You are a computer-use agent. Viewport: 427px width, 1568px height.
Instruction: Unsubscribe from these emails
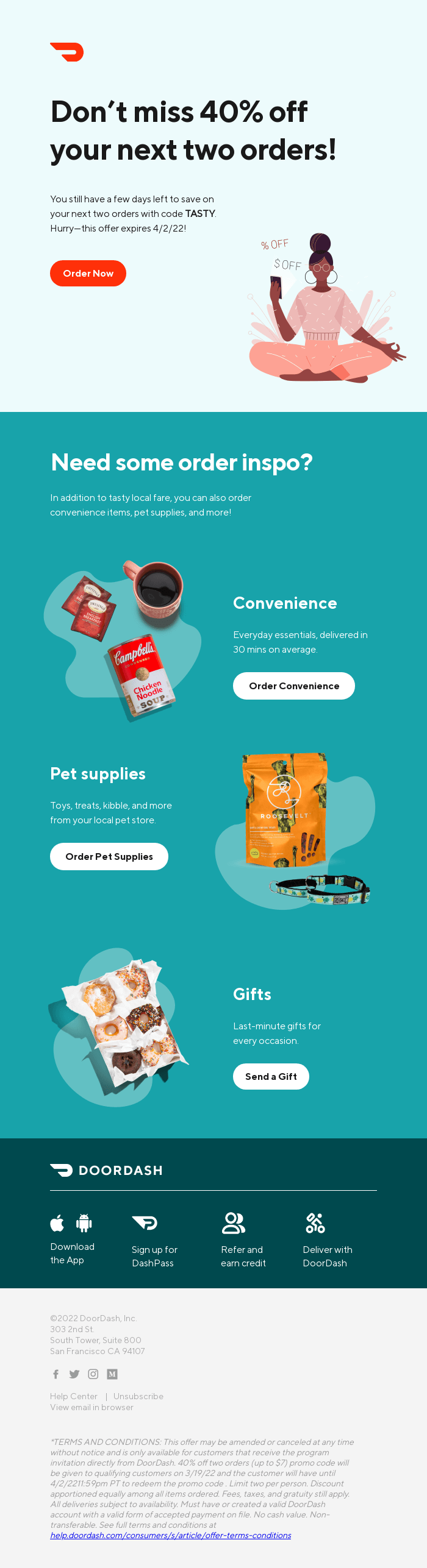coord(138,1396)
